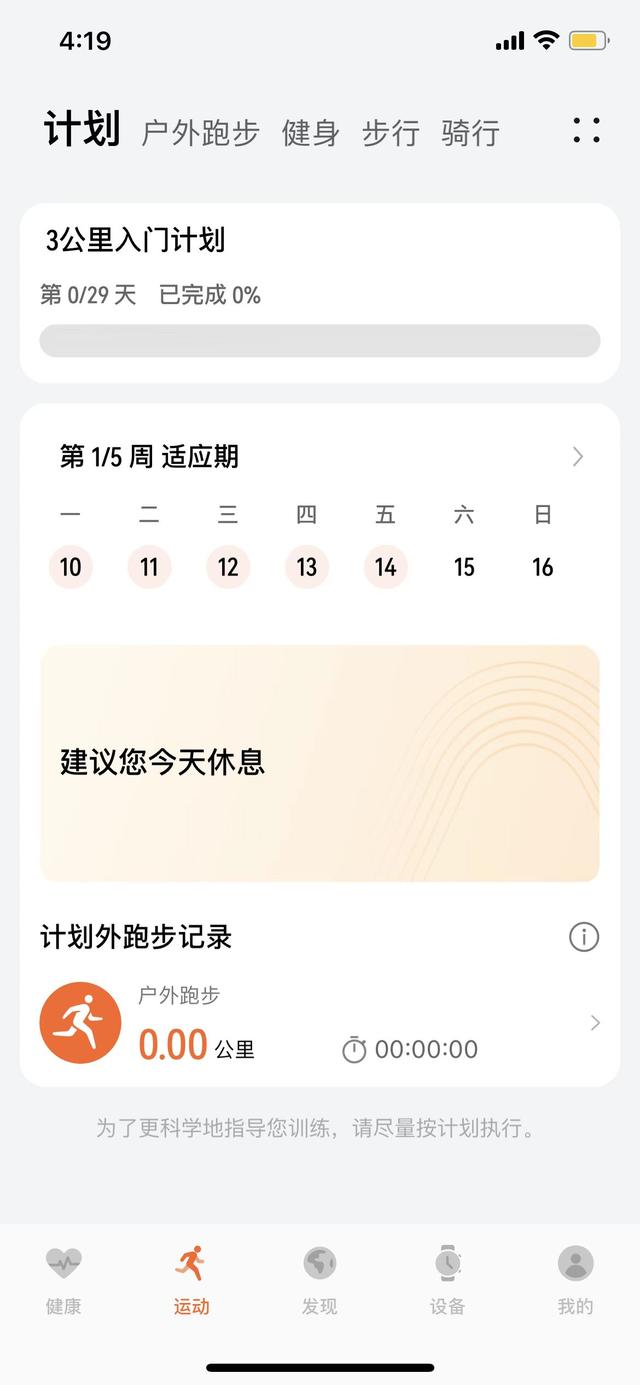Open the 户外跑步 record row

click(319, 1023)
